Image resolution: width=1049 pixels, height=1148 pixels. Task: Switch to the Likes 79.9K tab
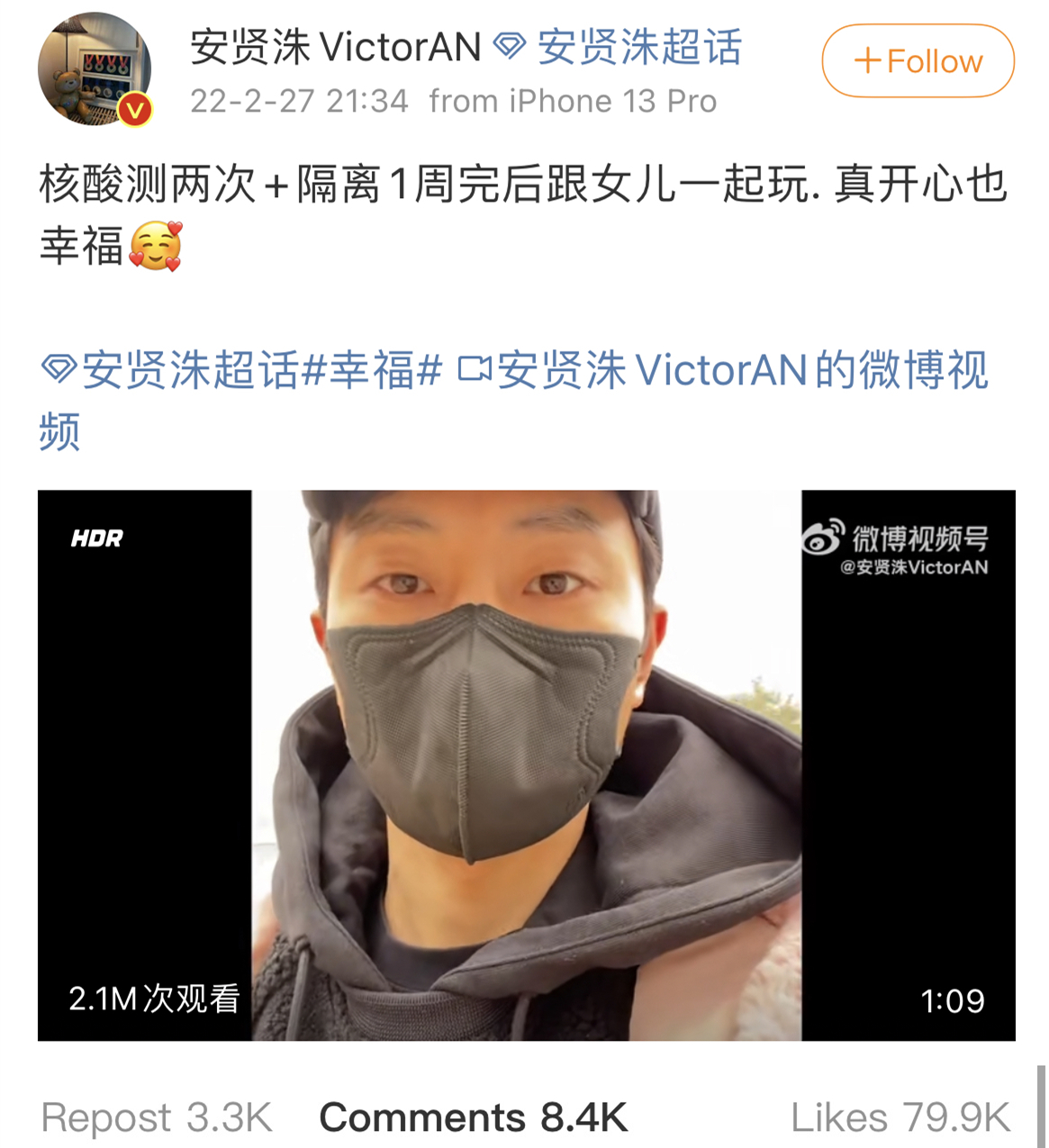pyautogui.click(x=900, y=1117)
